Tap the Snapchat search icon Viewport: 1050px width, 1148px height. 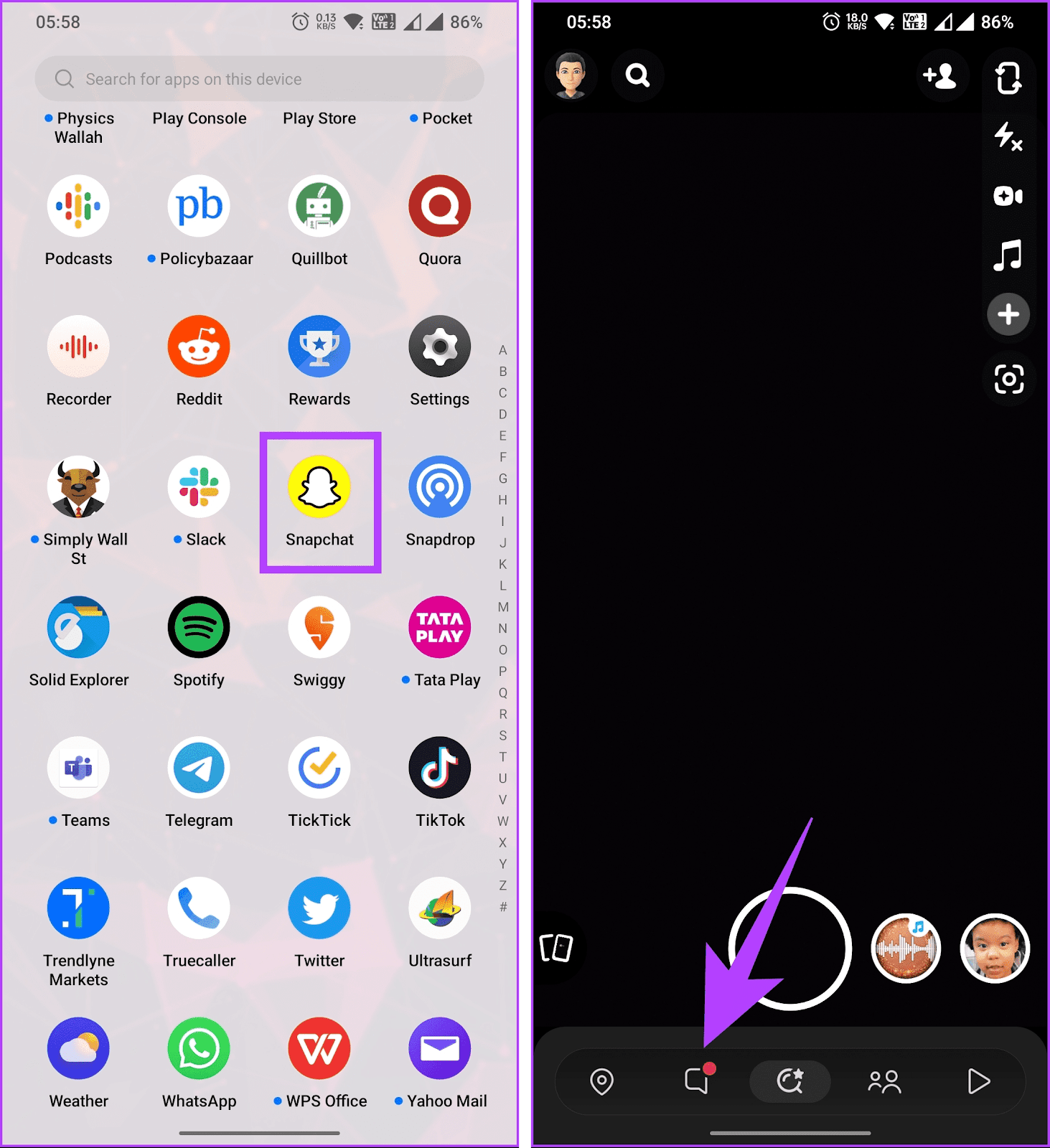[x=637, y=75]
